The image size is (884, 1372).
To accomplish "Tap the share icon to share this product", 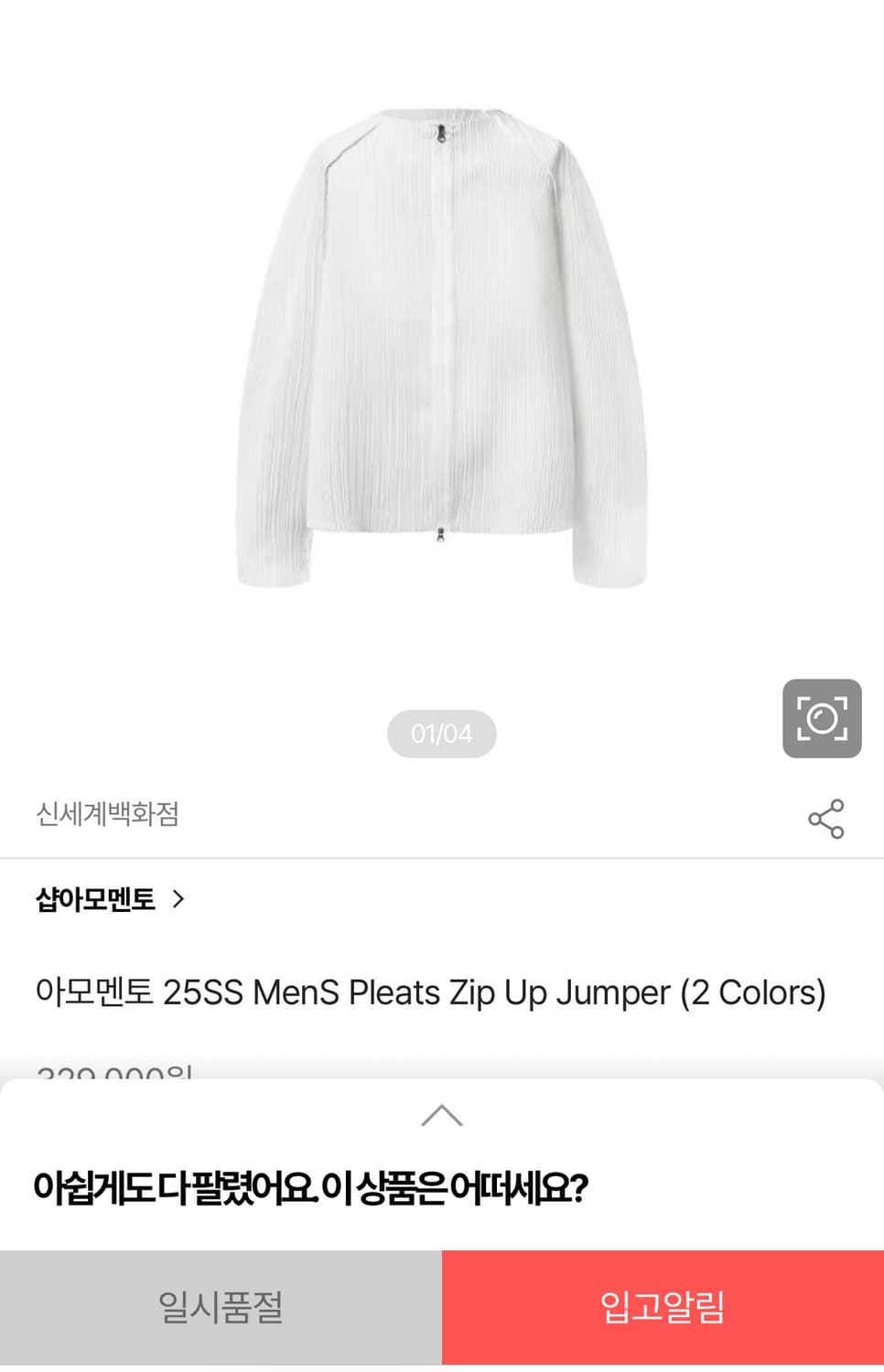I will [824, 821].
